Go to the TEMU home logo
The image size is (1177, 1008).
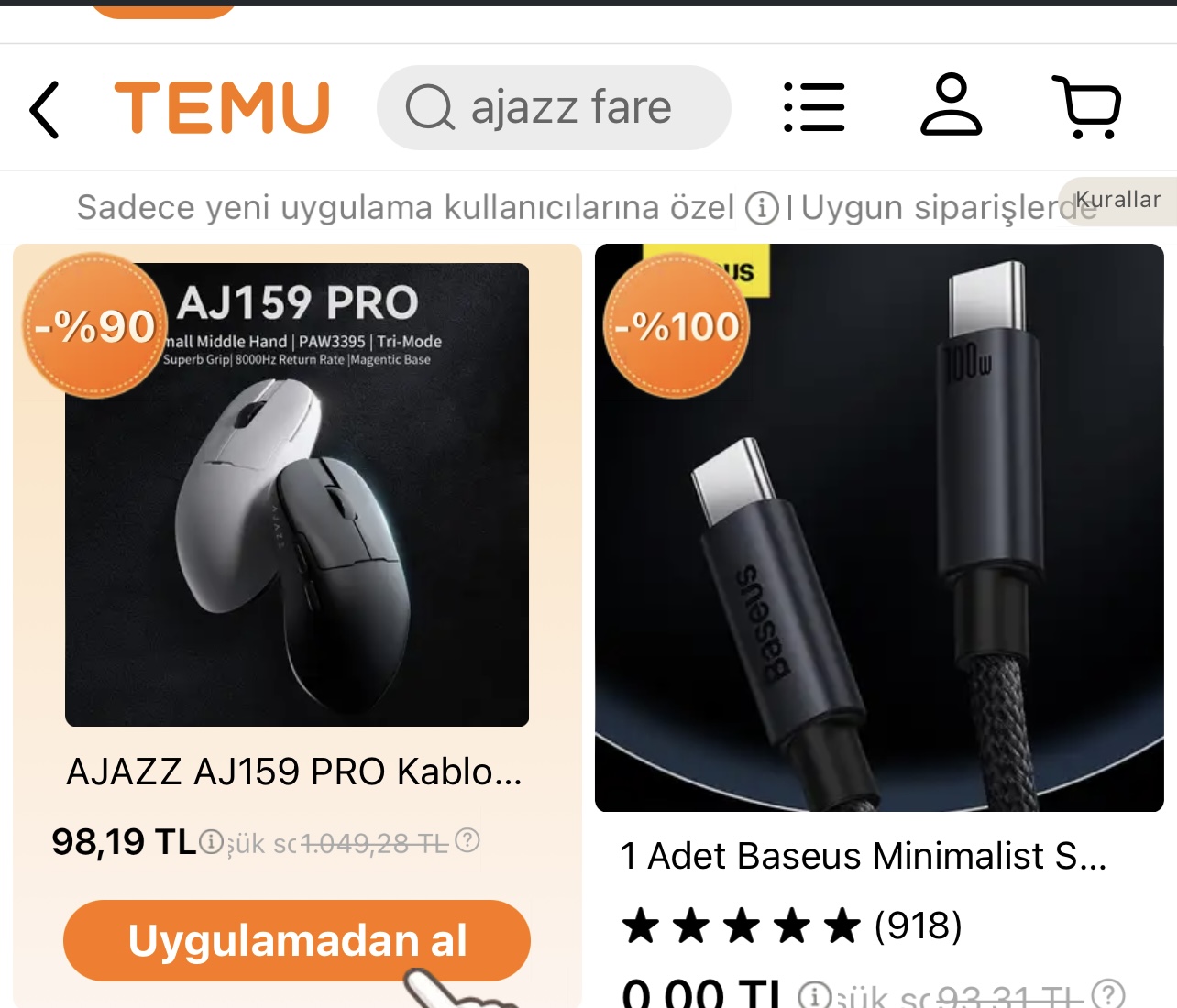[x=222, y=108]
